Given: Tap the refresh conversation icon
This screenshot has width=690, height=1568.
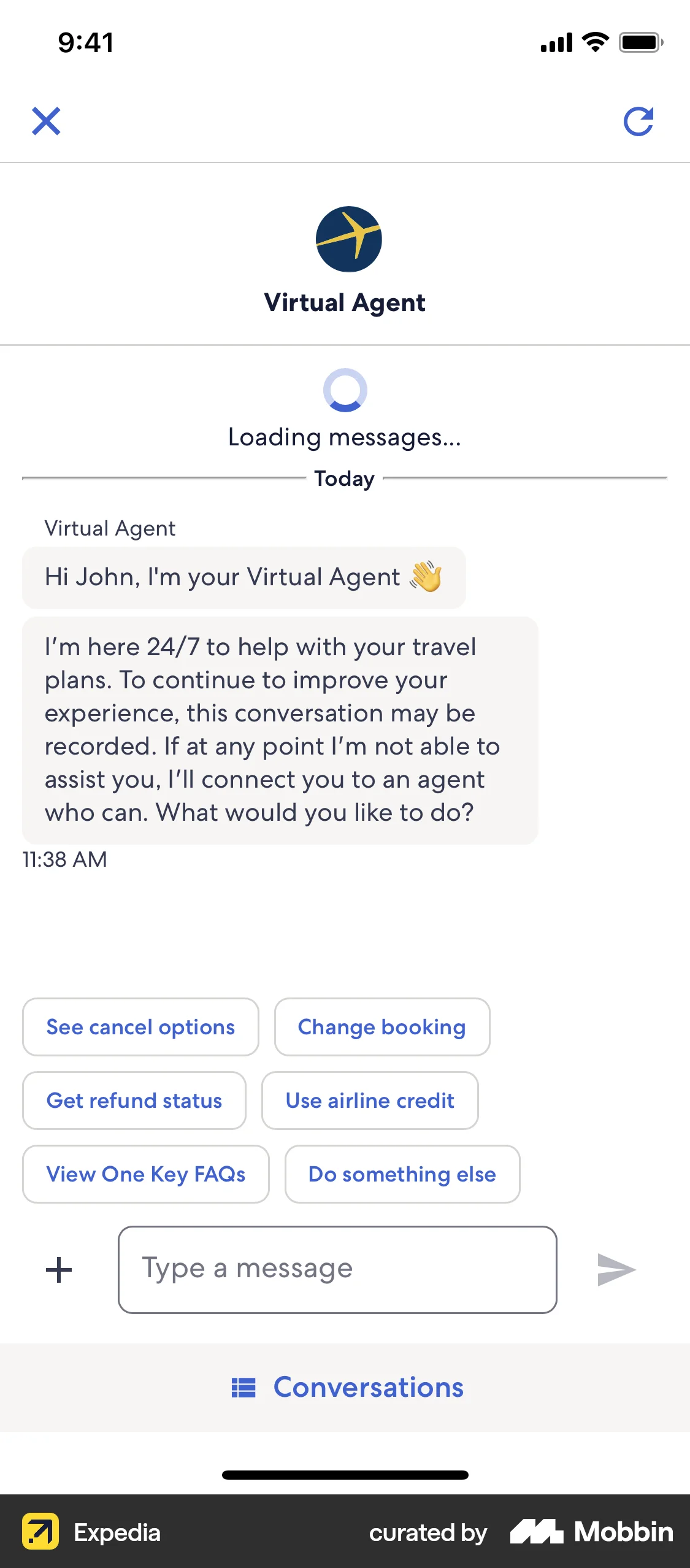Looking at the screenshot, I should pyautogui.click(x=639, y=120).
